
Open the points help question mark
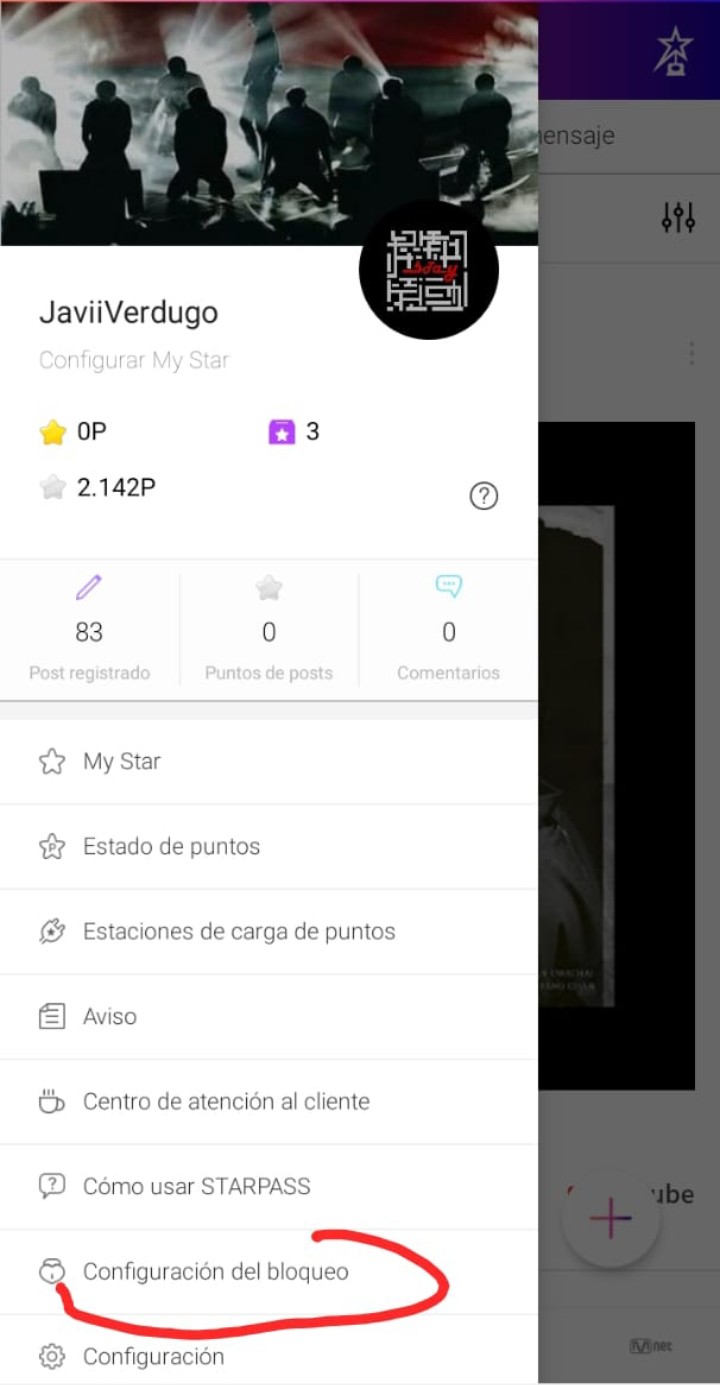click(483, 496)
